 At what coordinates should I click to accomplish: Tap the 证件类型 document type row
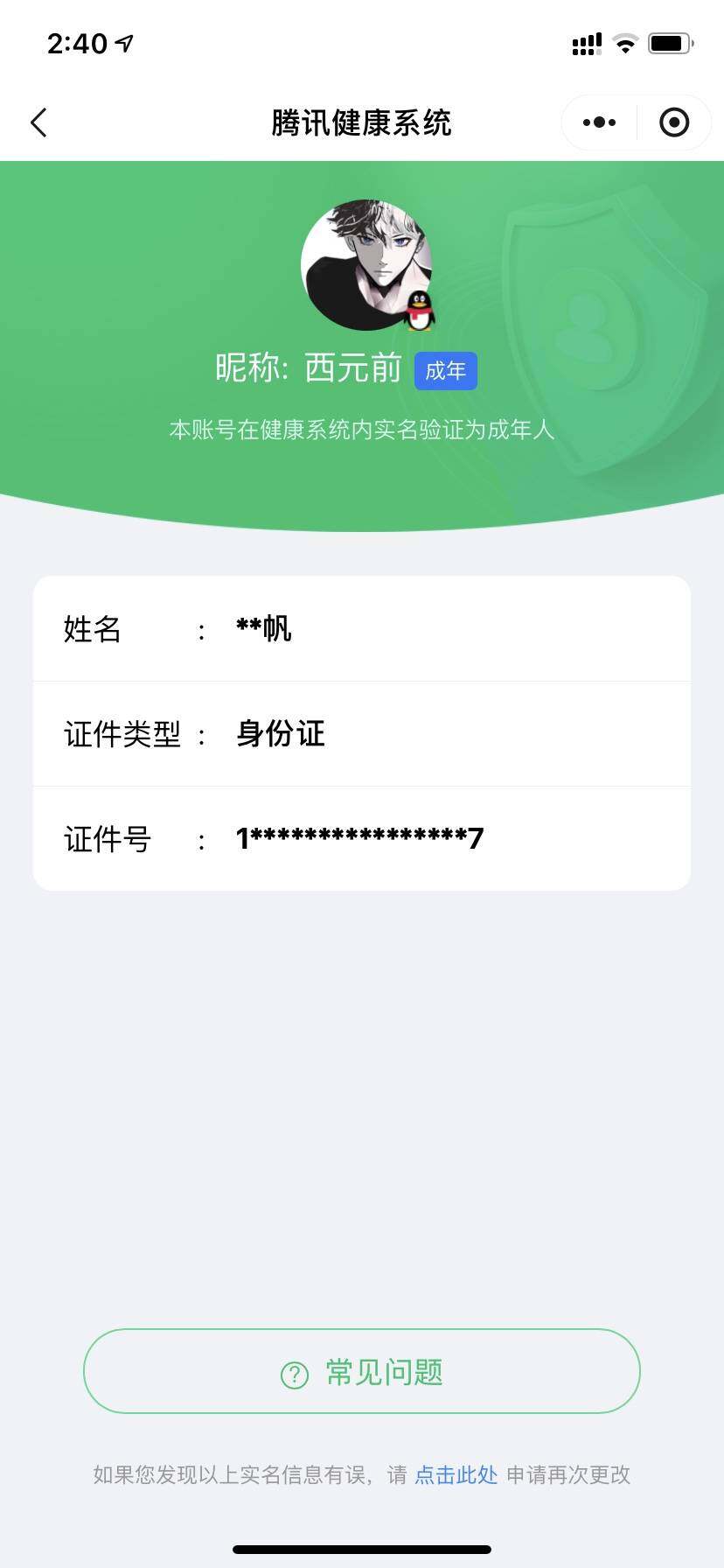point(362,733)
